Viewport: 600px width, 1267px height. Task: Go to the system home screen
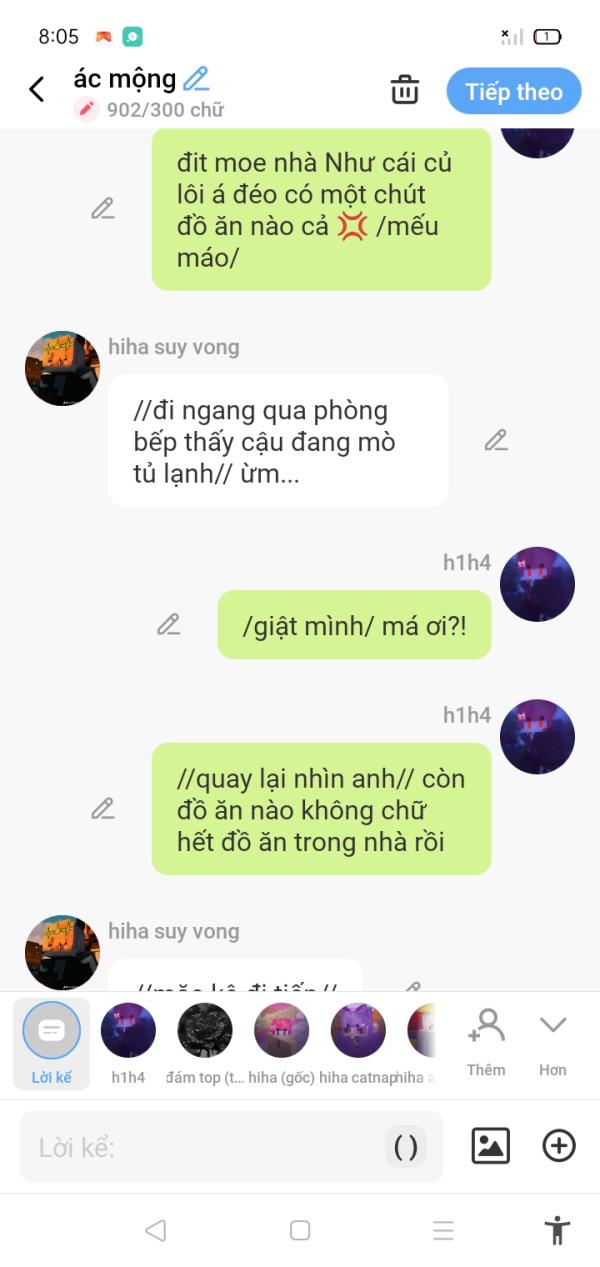300,1231
